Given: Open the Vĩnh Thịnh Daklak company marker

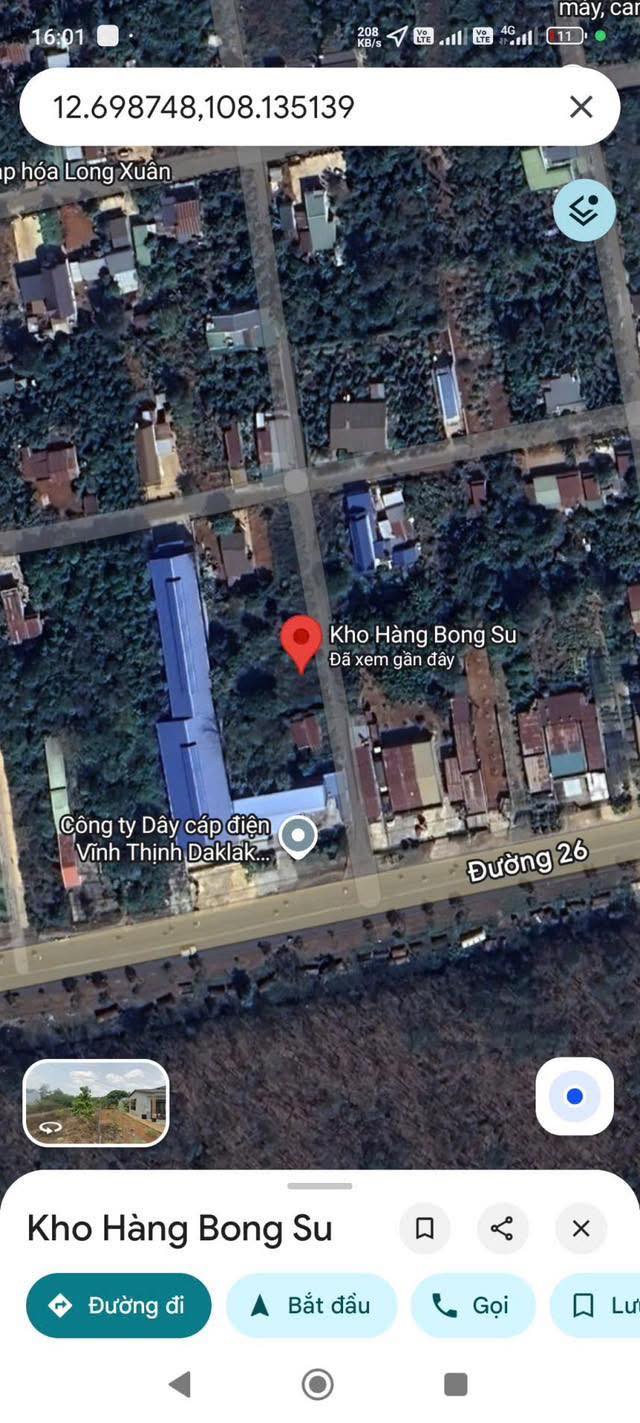Looking at the screenshot, I should (x=297, y=838).
